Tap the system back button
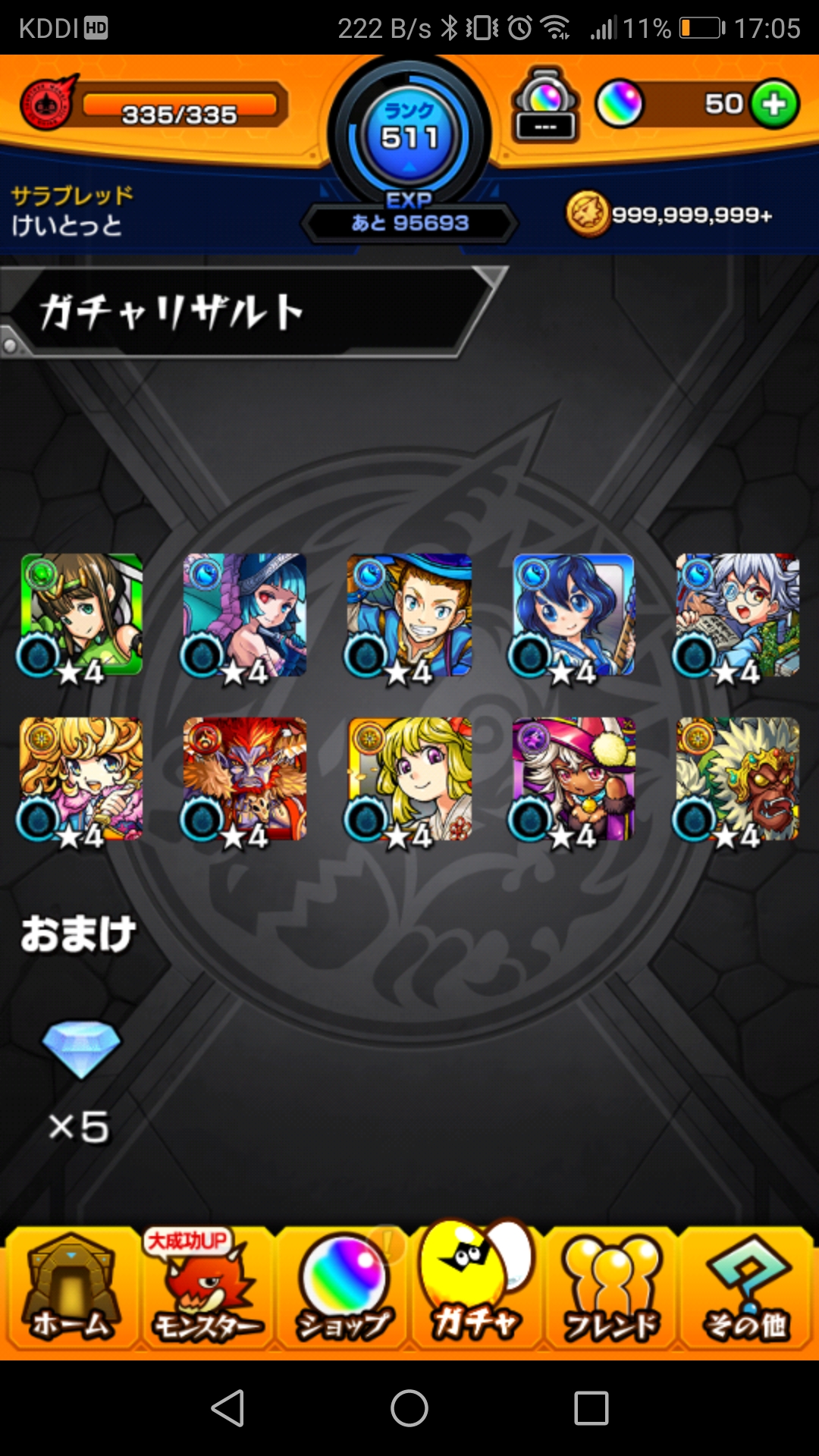The height and width of the screenshot is (1456, 819). click(227, 1408)
